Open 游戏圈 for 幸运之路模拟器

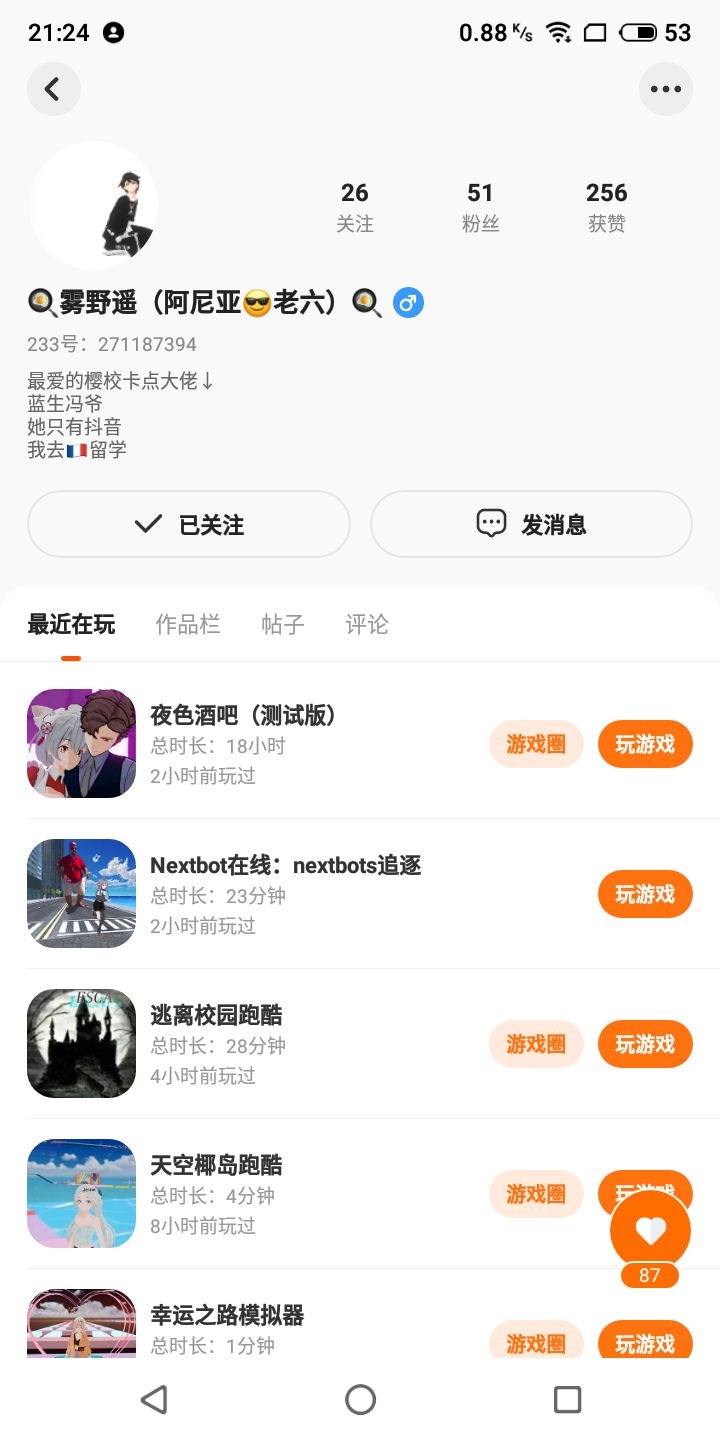point(536,1343)
